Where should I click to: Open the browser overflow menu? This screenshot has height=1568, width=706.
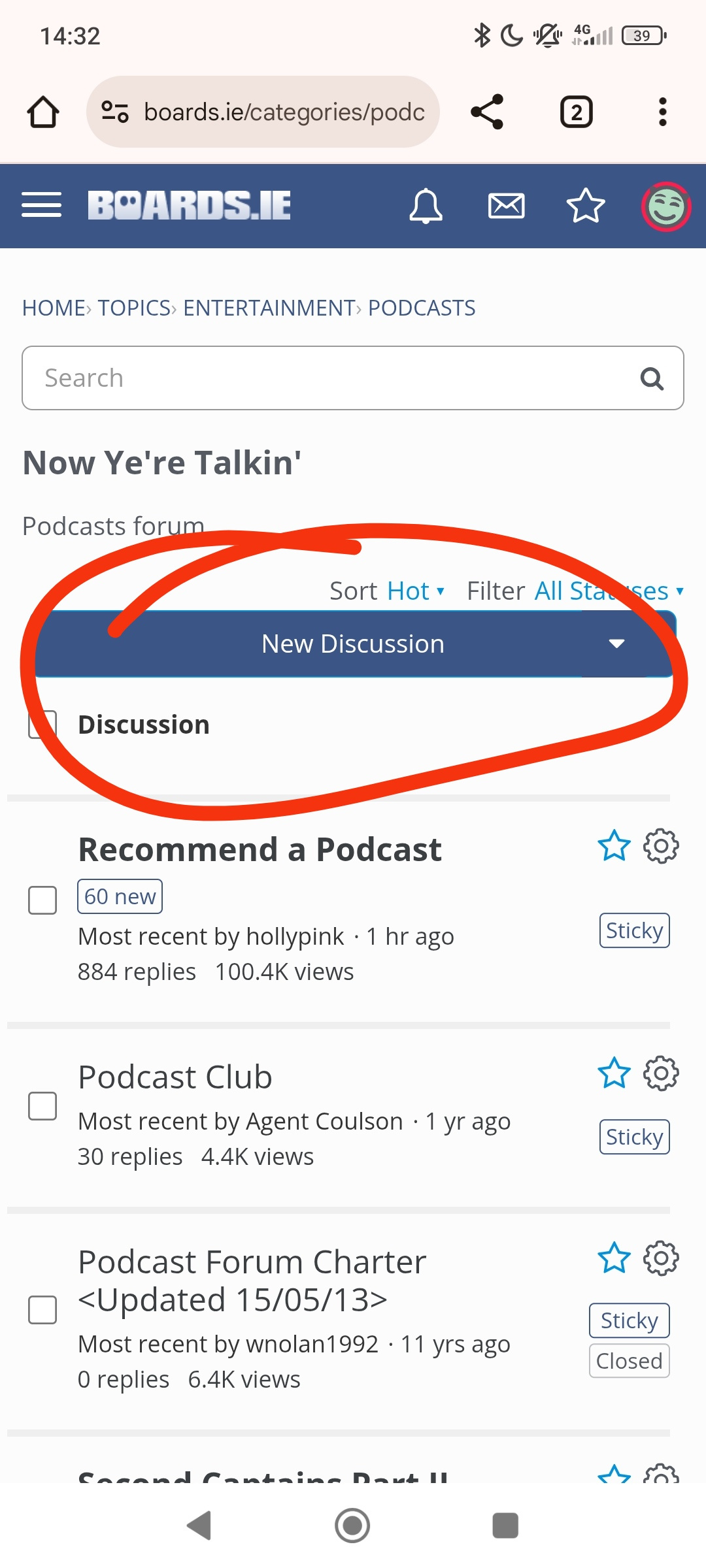[662, 112]
